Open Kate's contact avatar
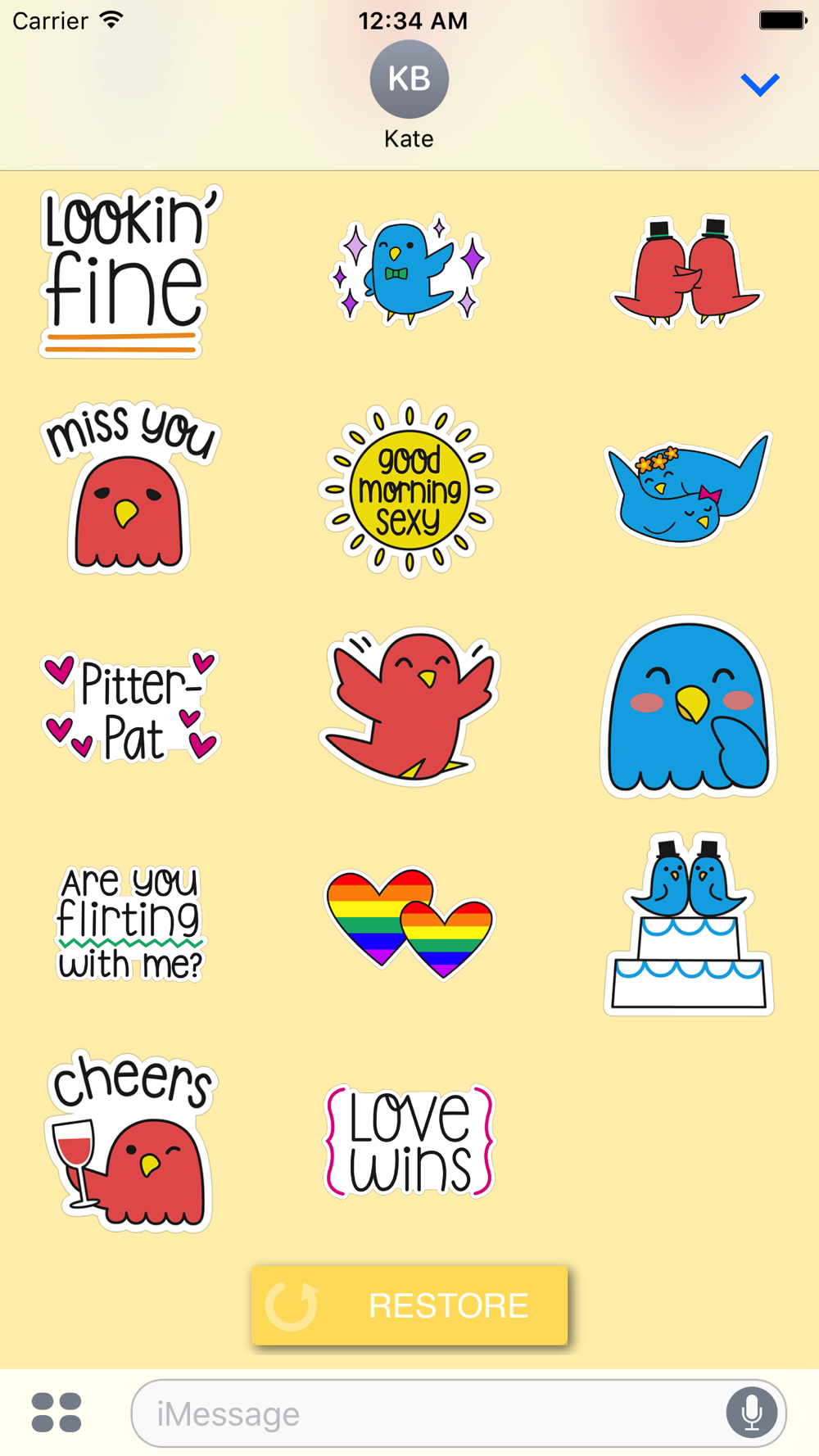Screen dimensions: 819x1456 tap(409, 79)
